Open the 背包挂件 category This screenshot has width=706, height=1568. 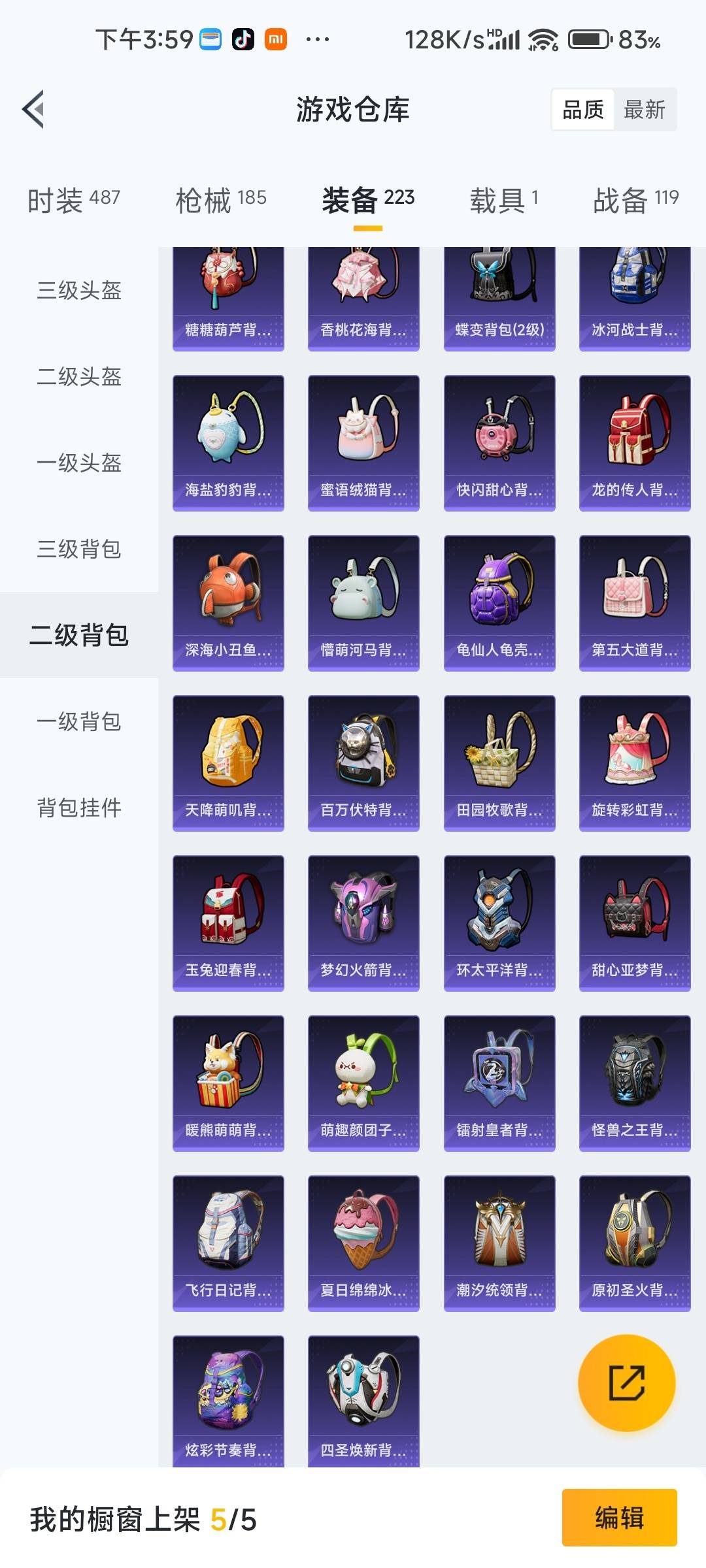(79, 808)
